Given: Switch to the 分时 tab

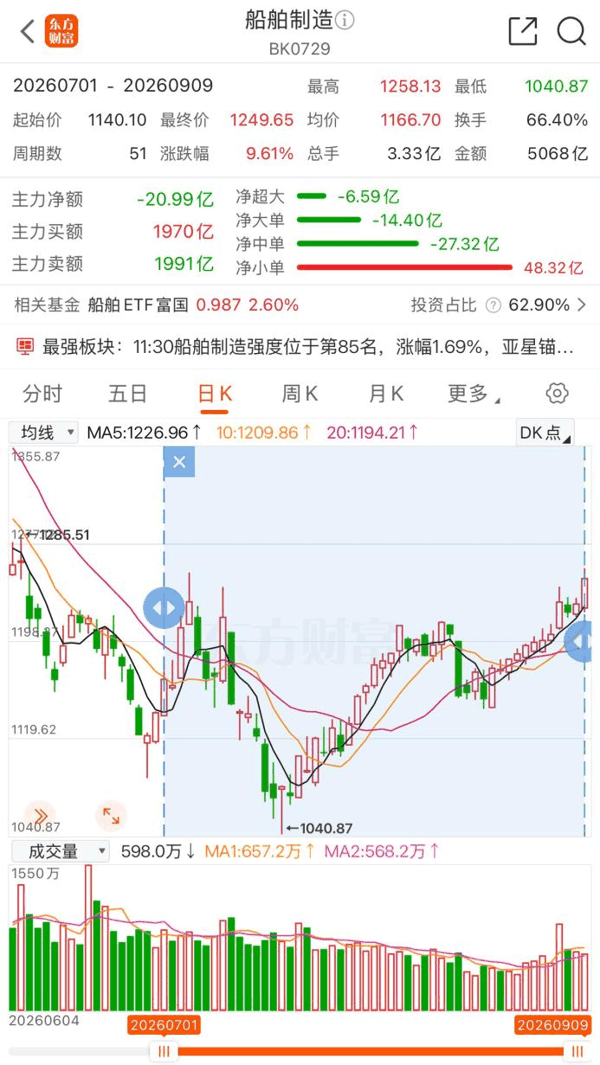Looking at the screenshot, I should pyautogui.click(x=42, y=393).
